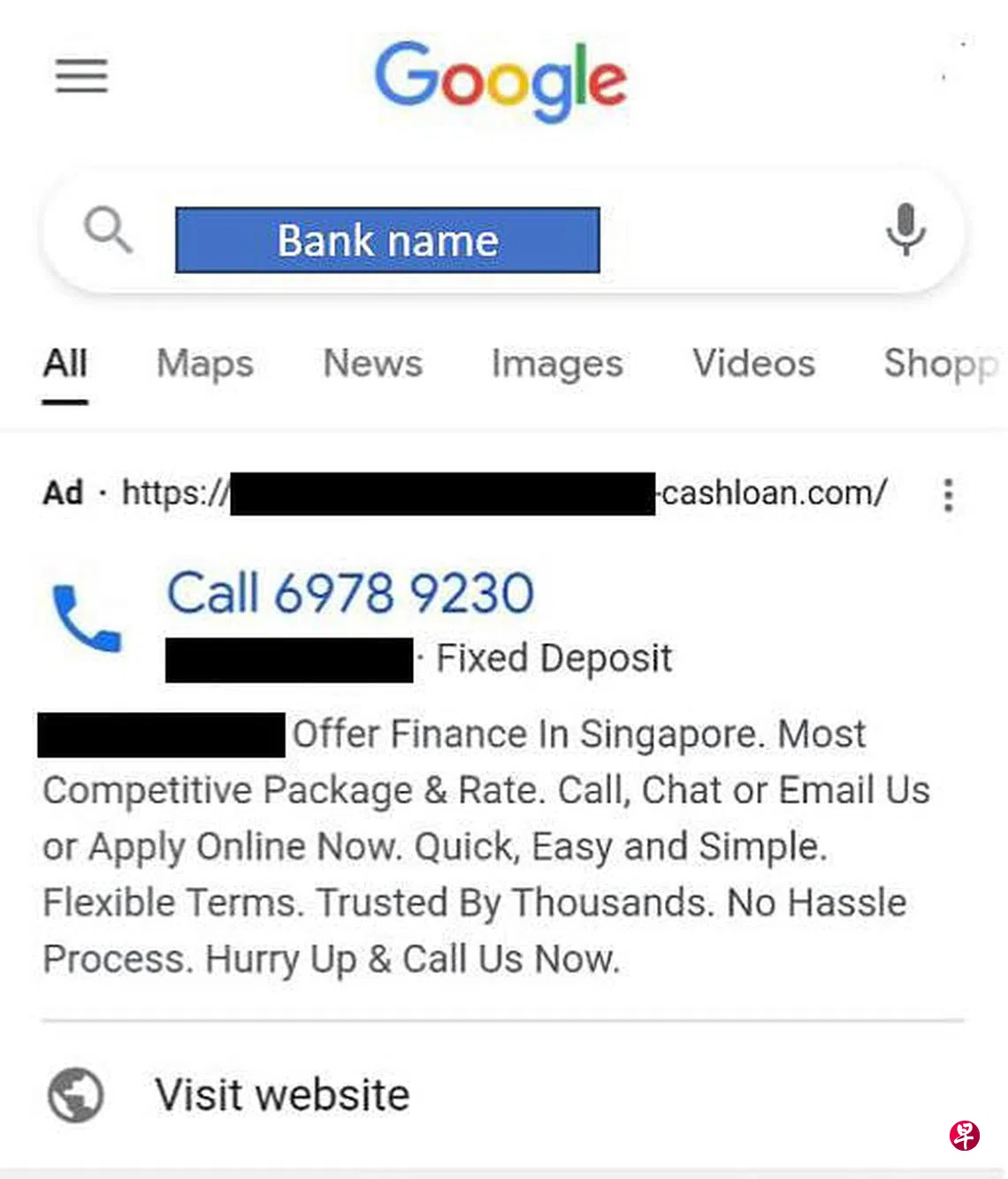Switch to the Maps tab

tap(205, 364)
